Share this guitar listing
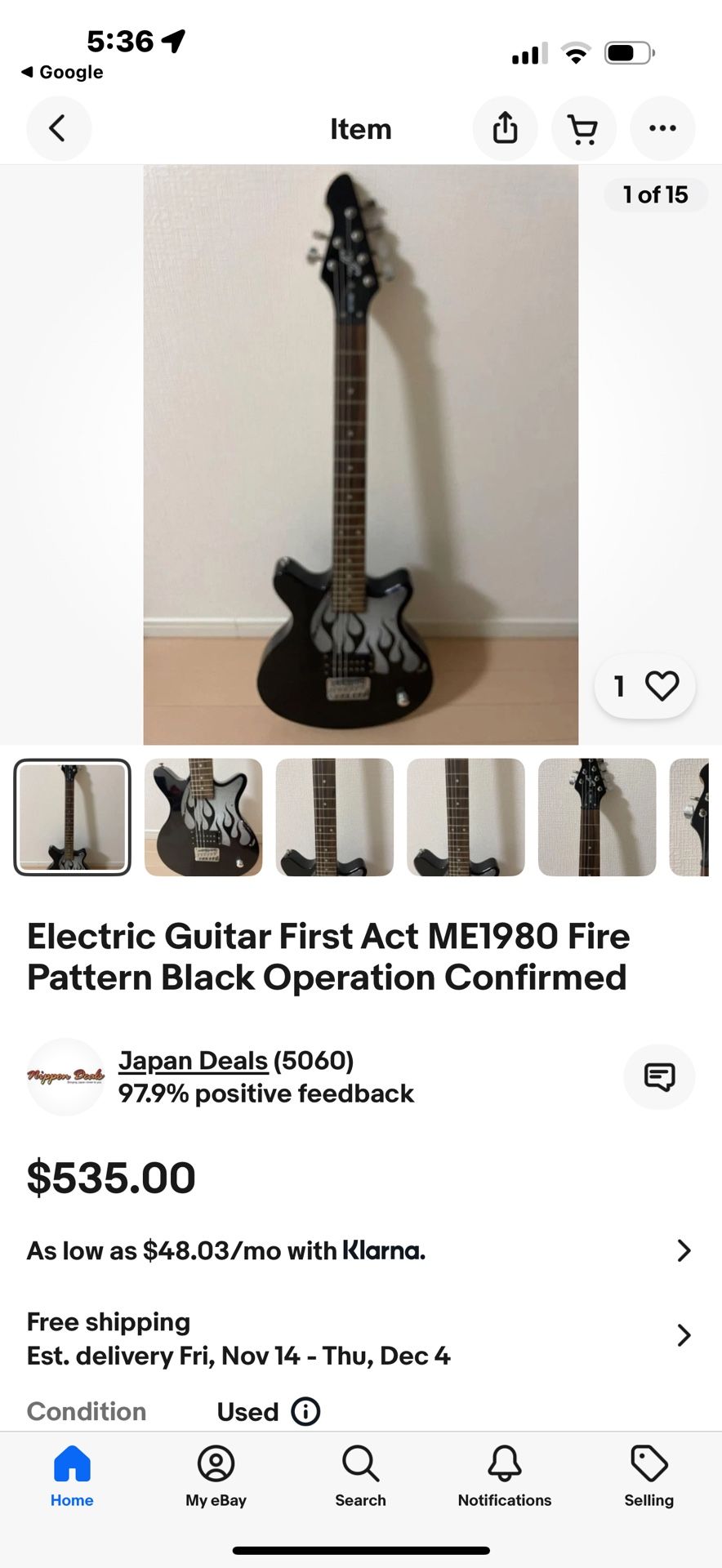Image resolution: width=722 pixels, height=1568 pixels. 505,129
